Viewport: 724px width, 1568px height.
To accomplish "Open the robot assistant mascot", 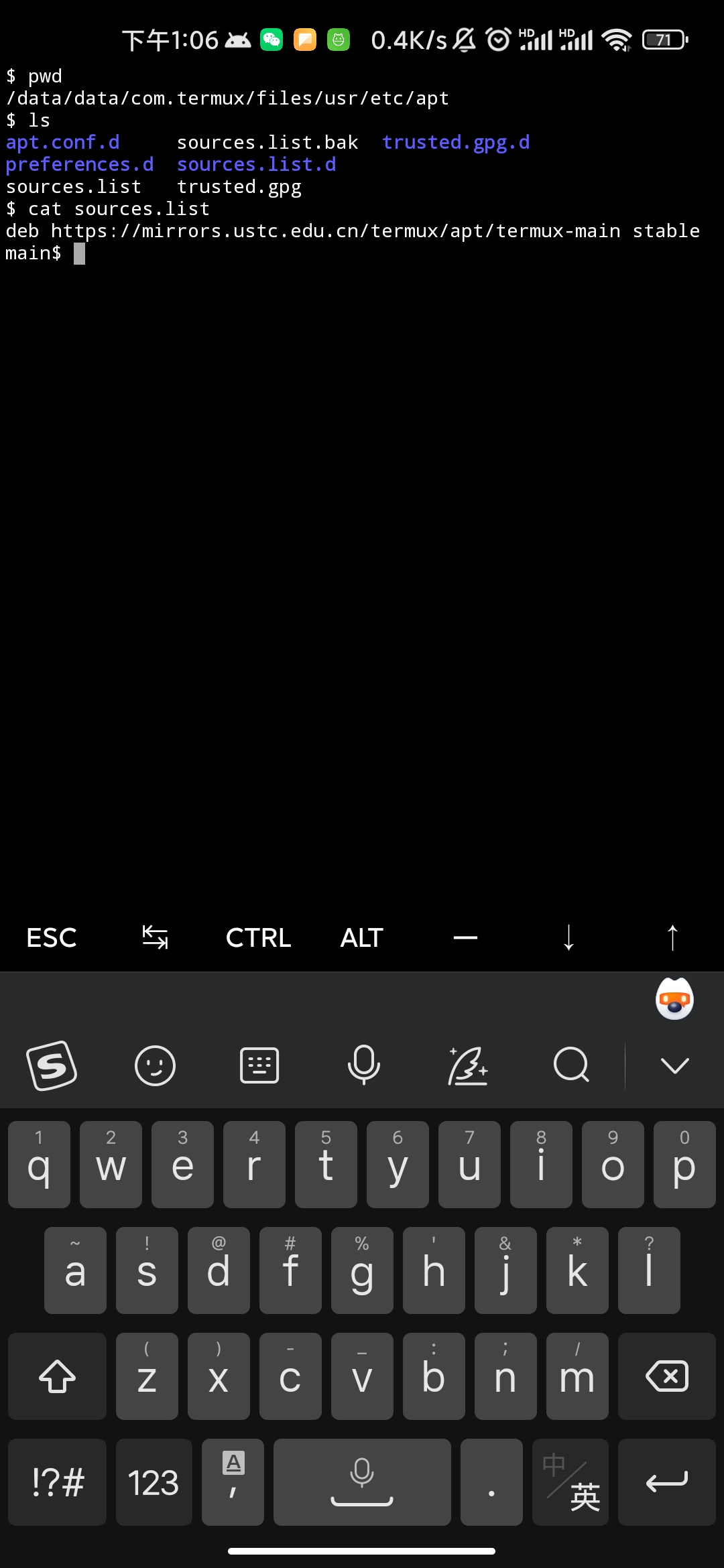I will tap(674, 999).
